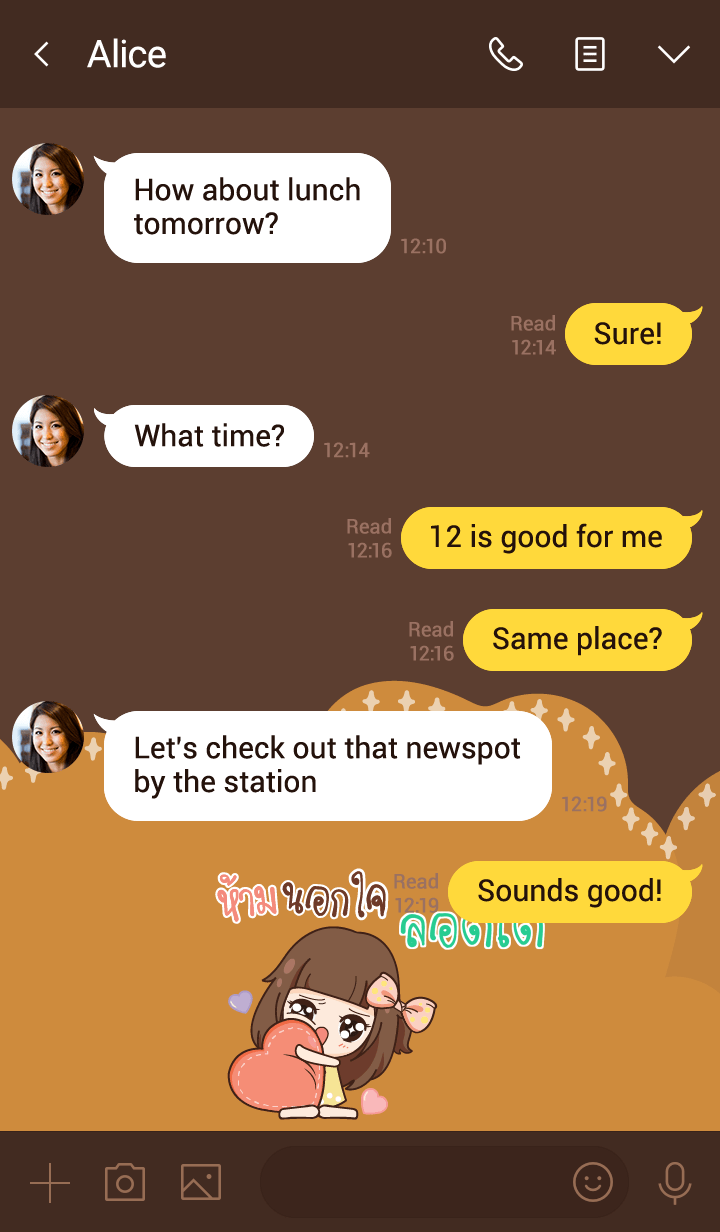Open the plus attachment menu
Screen dimensions: 720x1232
tap(50, 1183)
